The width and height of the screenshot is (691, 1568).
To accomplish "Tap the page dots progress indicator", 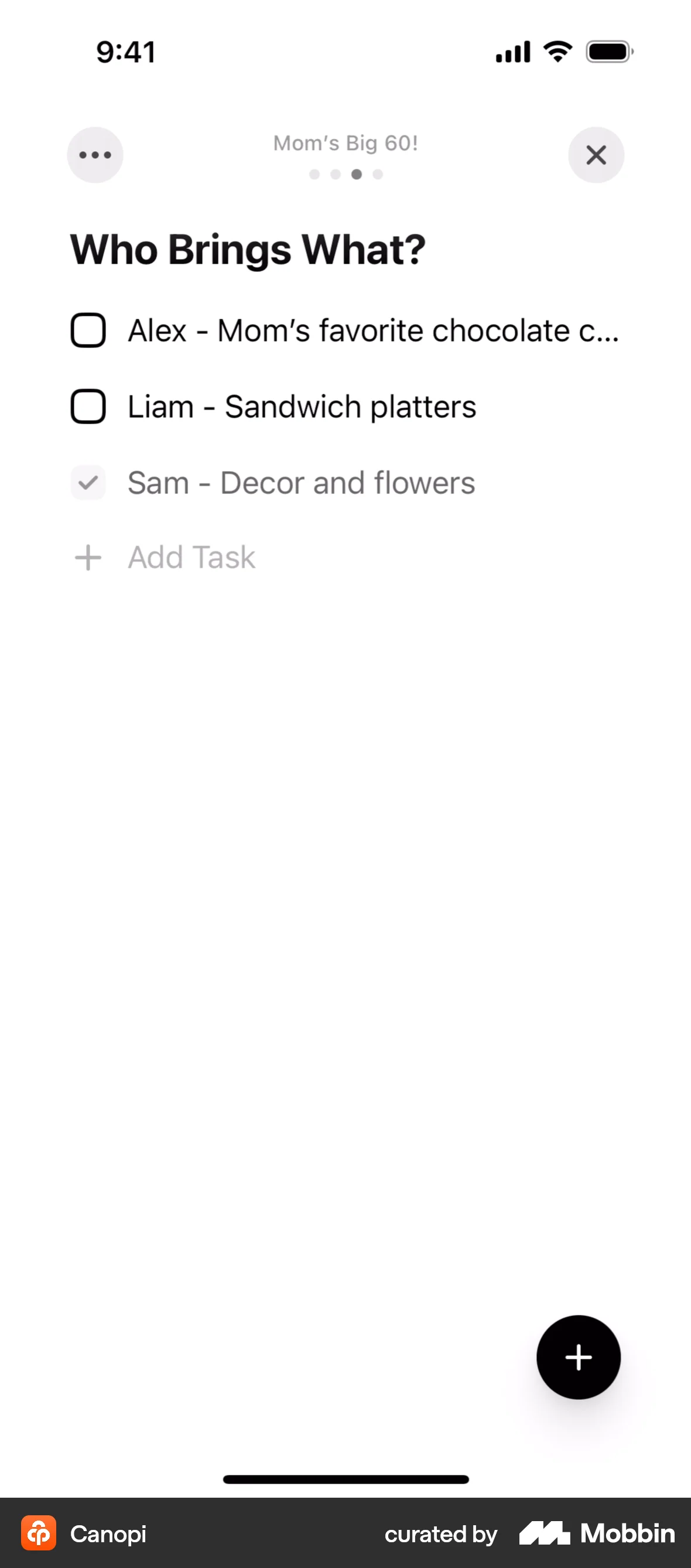I will [346, 175].
